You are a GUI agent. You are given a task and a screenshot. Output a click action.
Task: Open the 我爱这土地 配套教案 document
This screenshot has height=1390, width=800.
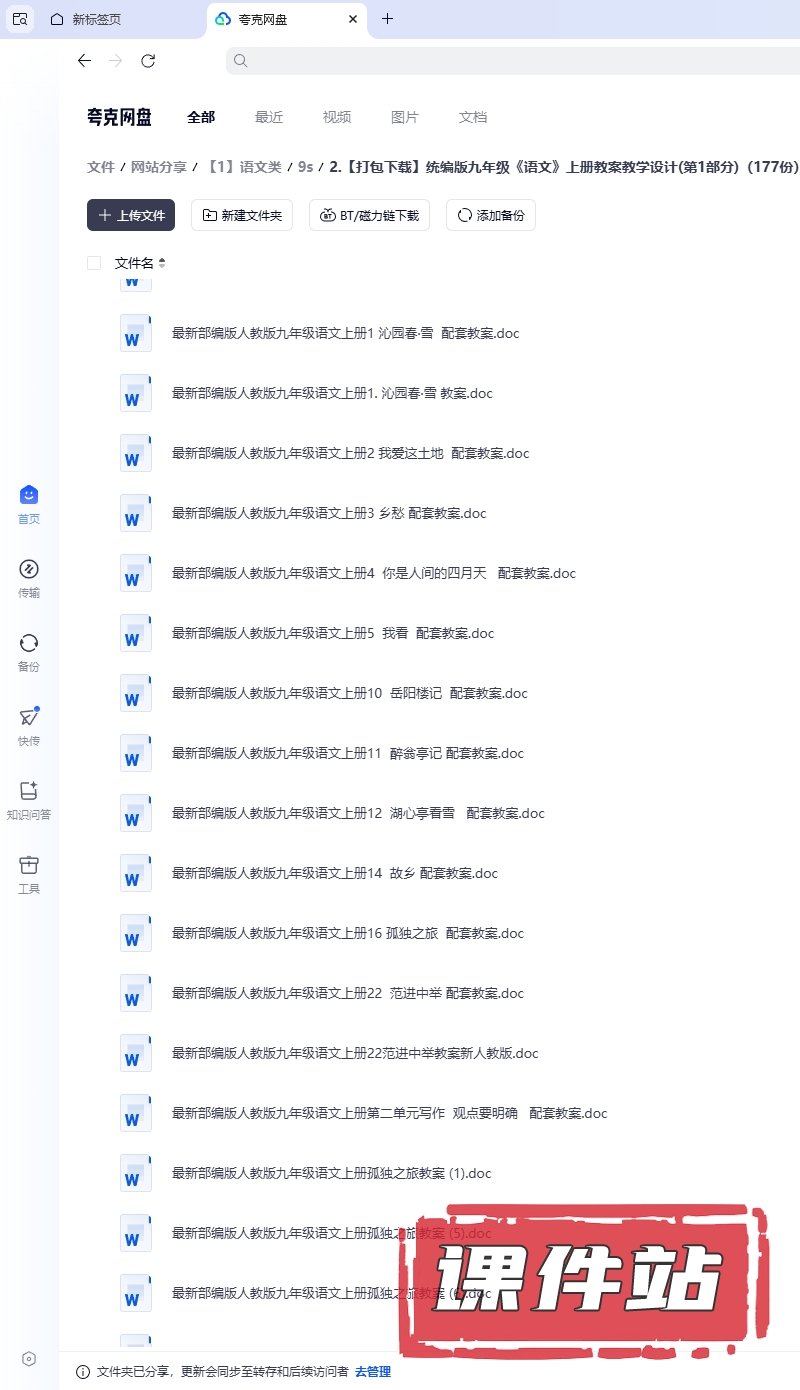(x=350, y=453)
